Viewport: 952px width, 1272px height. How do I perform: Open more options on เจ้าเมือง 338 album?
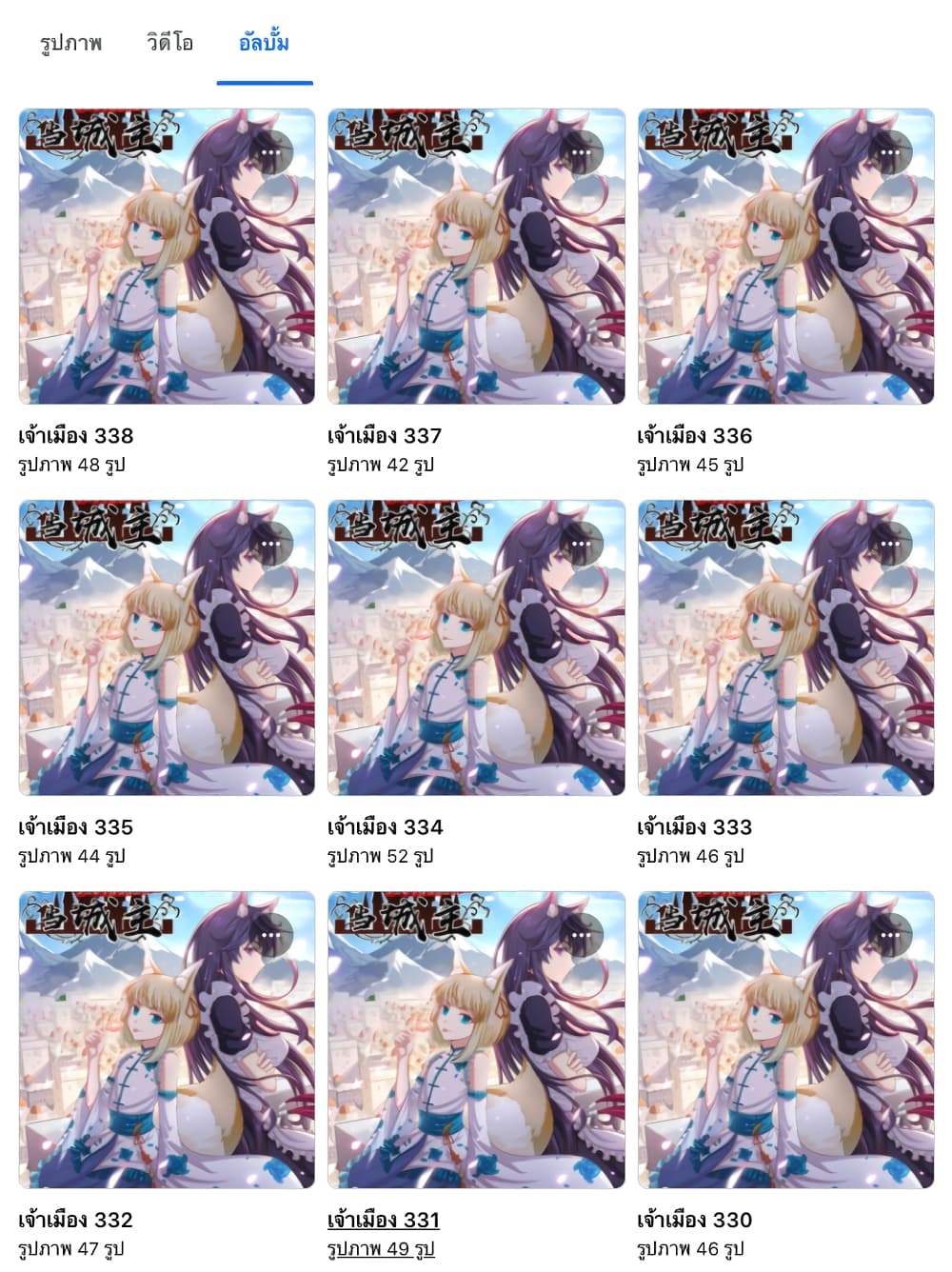[271, 152]
